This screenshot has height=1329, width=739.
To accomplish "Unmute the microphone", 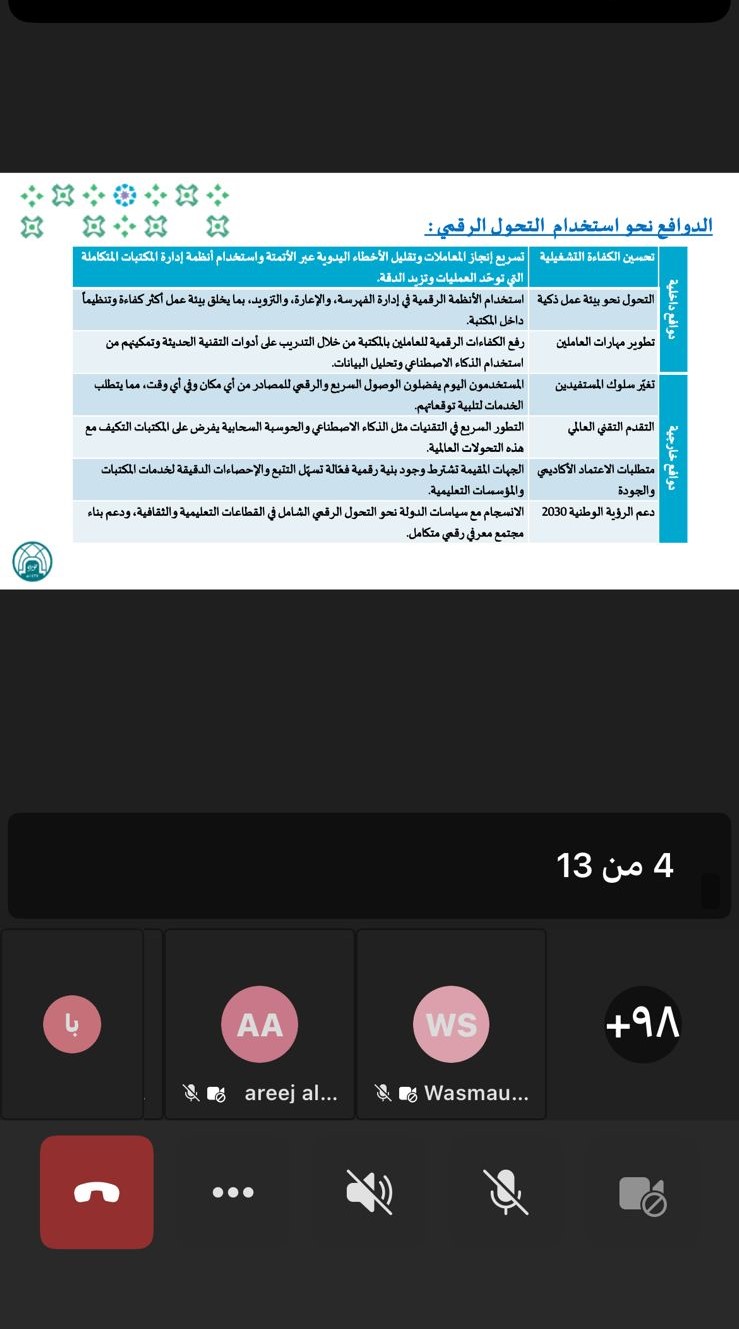I will coord(505,1192).
